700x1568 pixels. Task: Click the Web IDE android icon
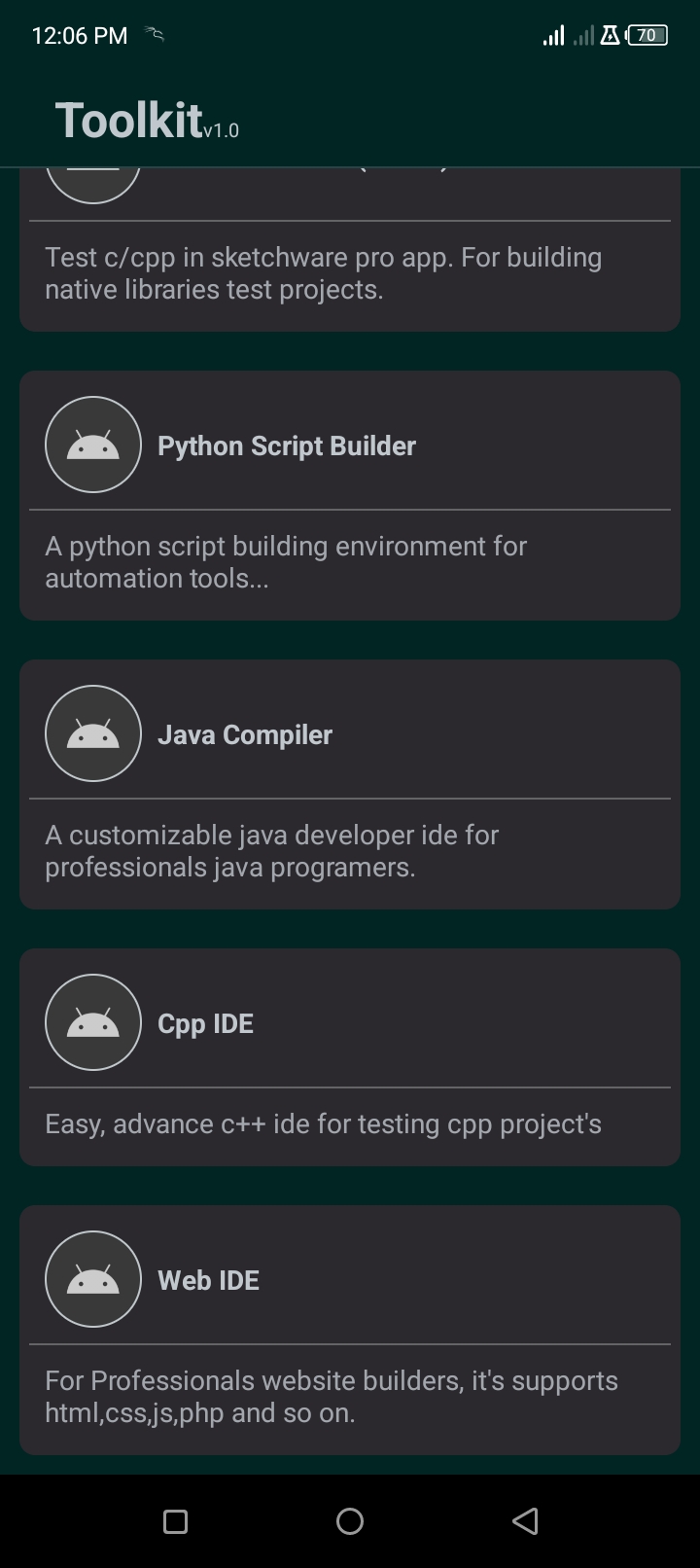click(92, 1278)
